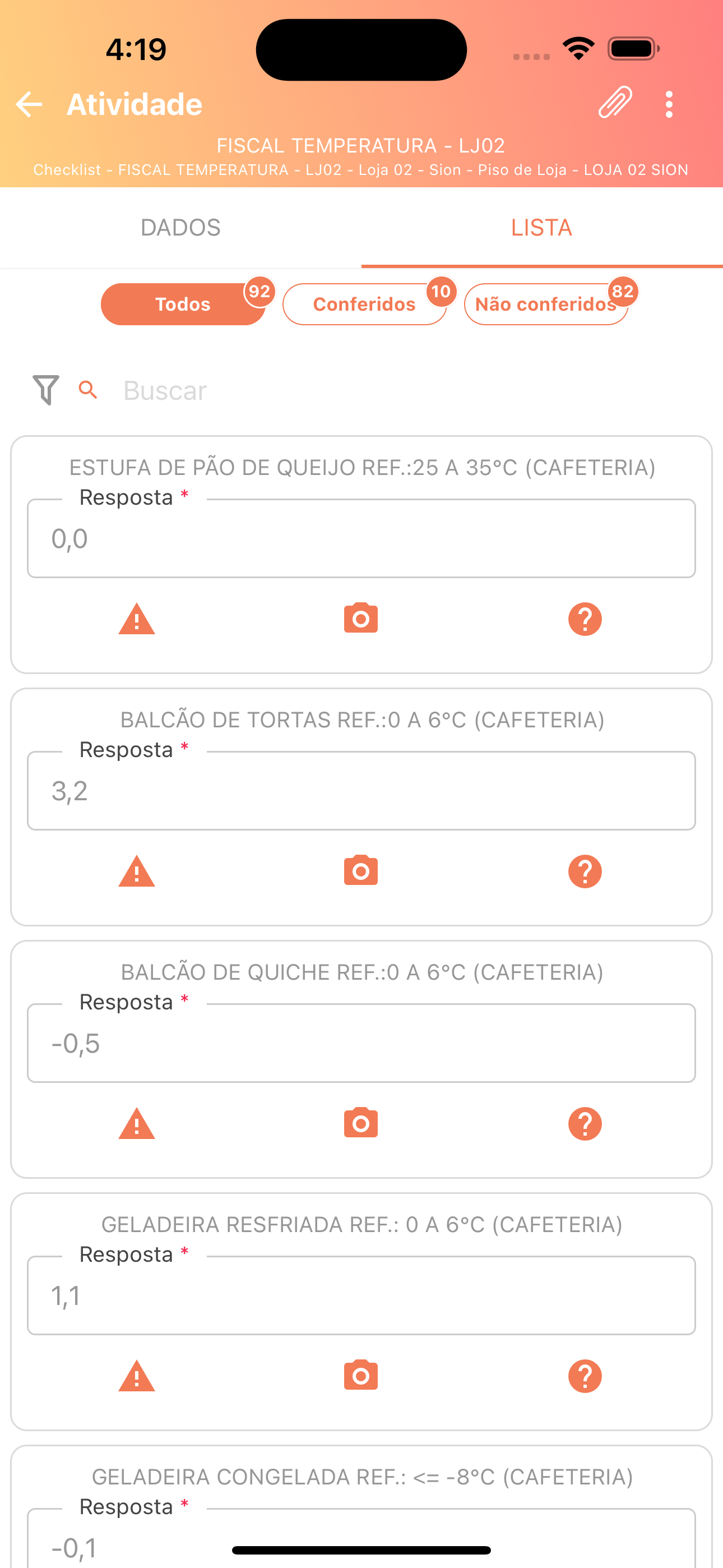This screenshot has width=723, height=1568.
Task: Tap the warning icon under Estufa de Pão de Queijo
Action: 137,619
